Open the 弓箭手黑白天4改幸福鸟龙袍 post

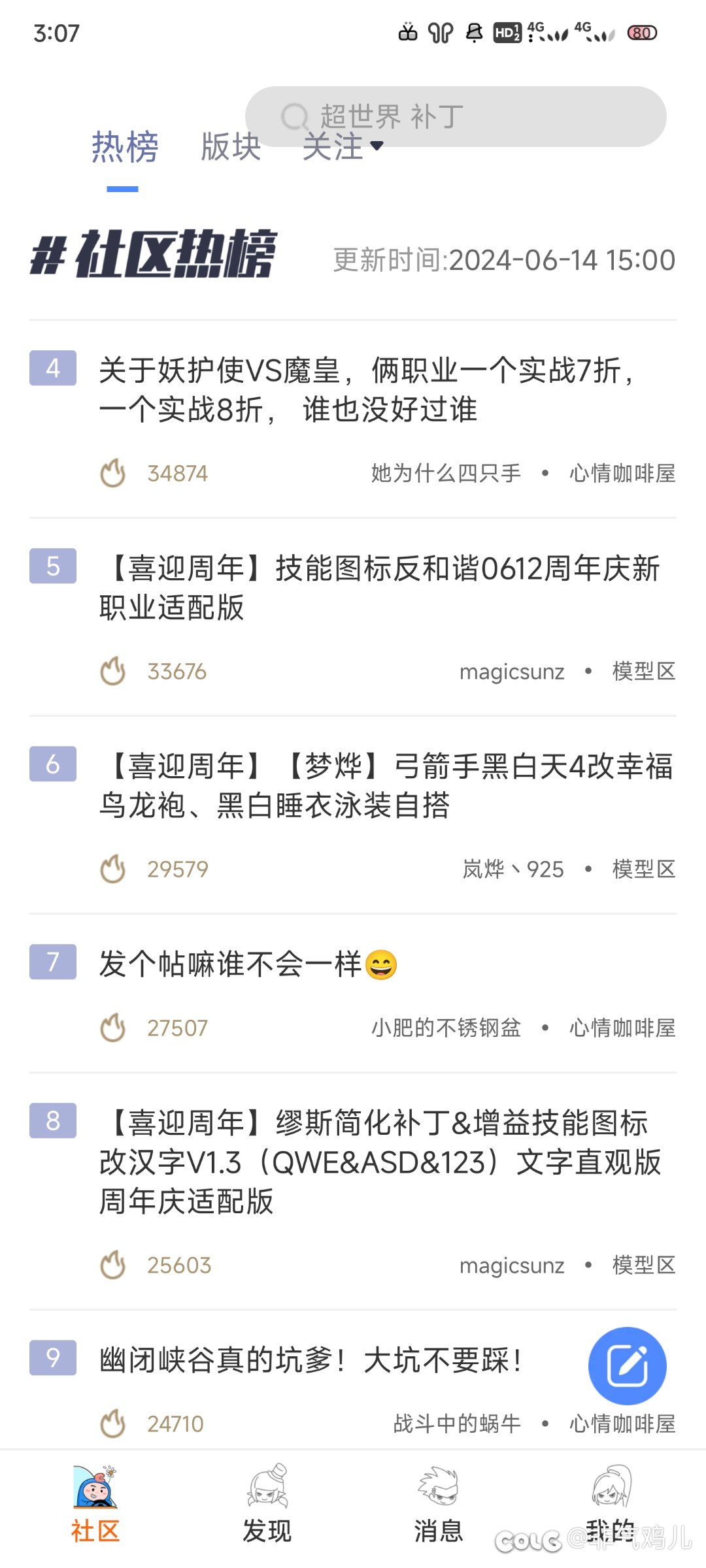[386, 785]
